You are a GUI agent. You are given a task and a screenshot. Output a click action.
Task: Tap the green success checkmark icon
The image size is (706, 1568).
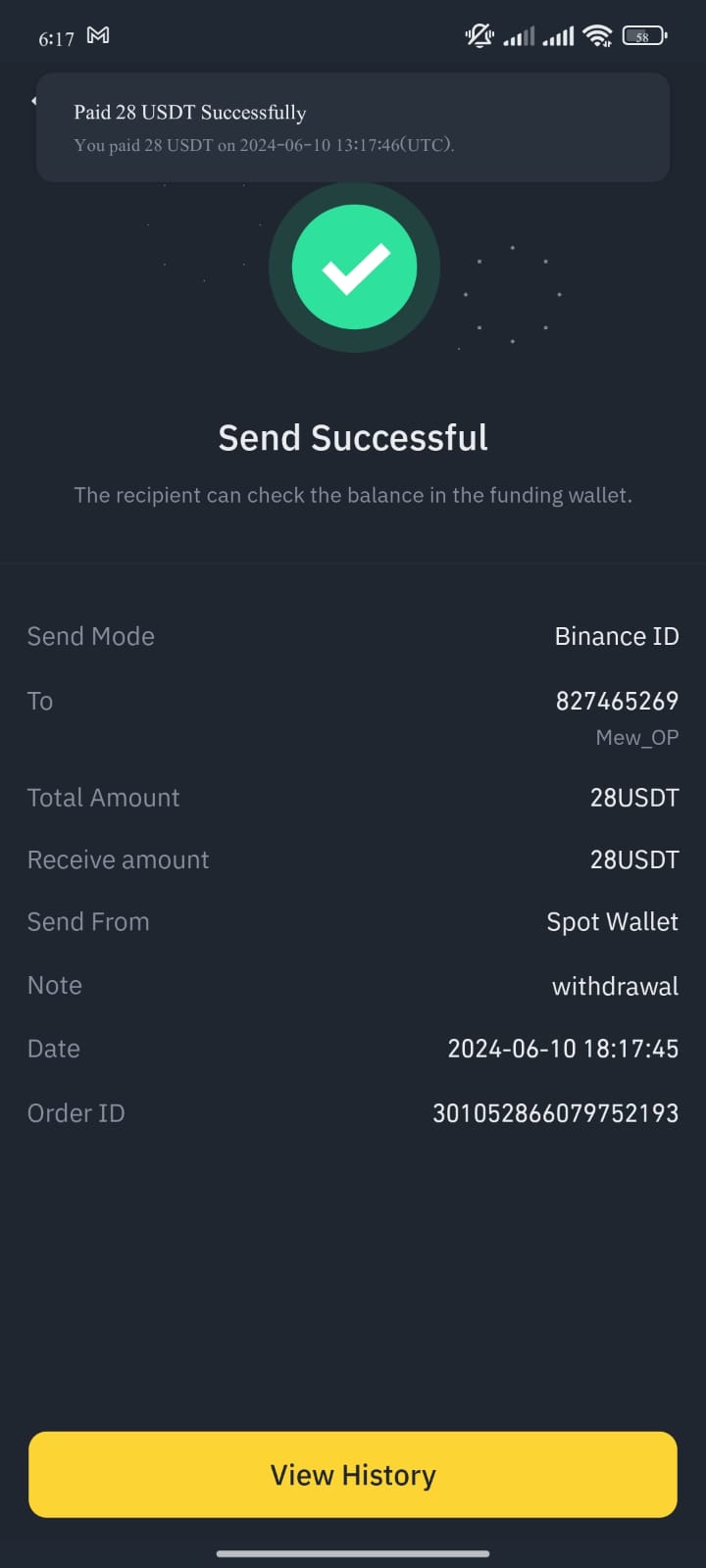355,267
